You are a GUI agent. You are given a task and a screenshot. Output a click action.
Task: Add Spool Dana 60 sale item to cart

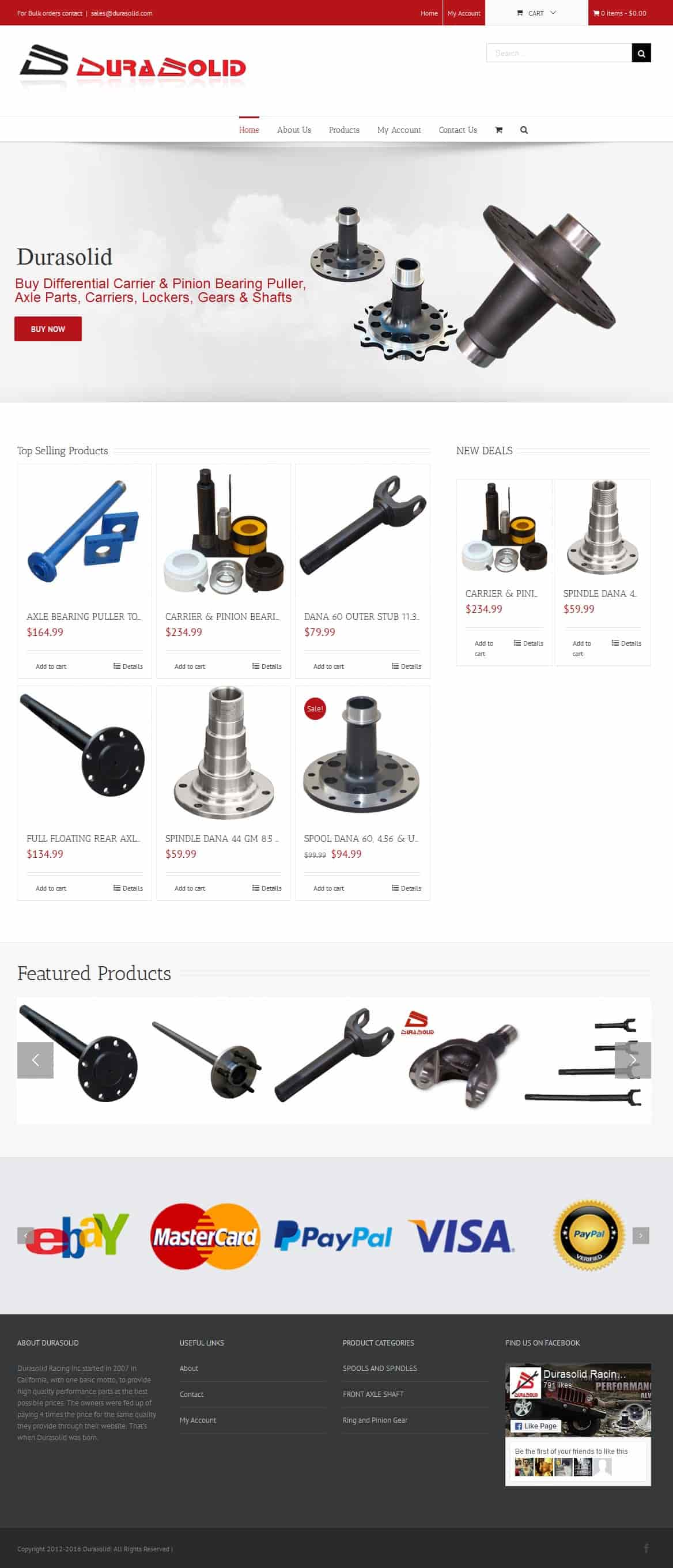pos(328,888)
